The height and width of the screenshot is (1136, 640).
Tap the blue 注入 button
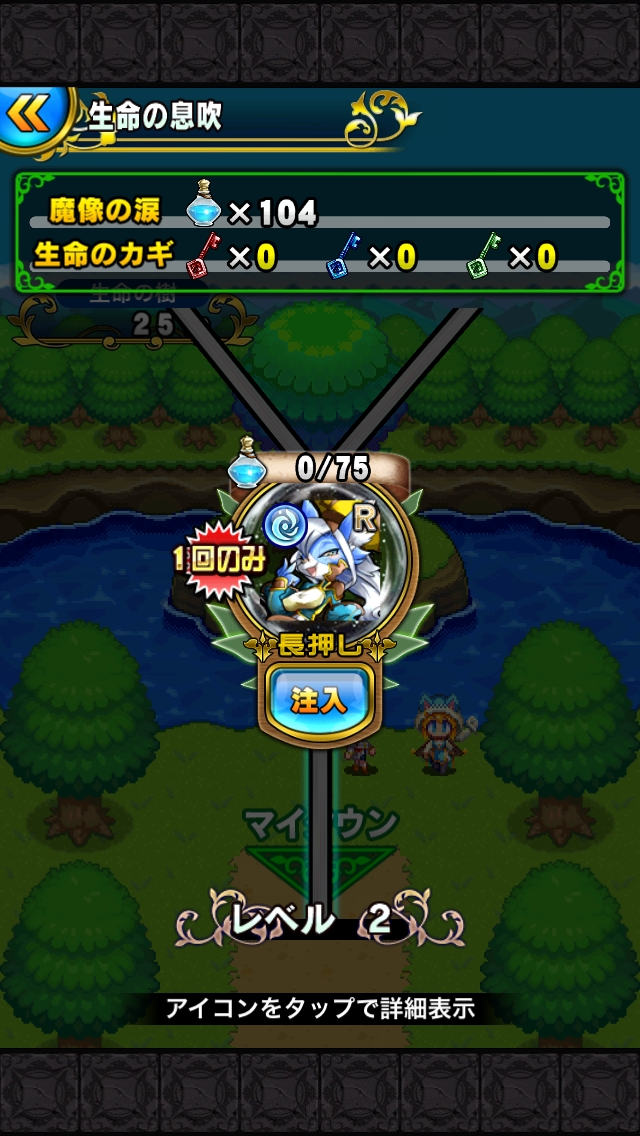[x=318, y=700]
